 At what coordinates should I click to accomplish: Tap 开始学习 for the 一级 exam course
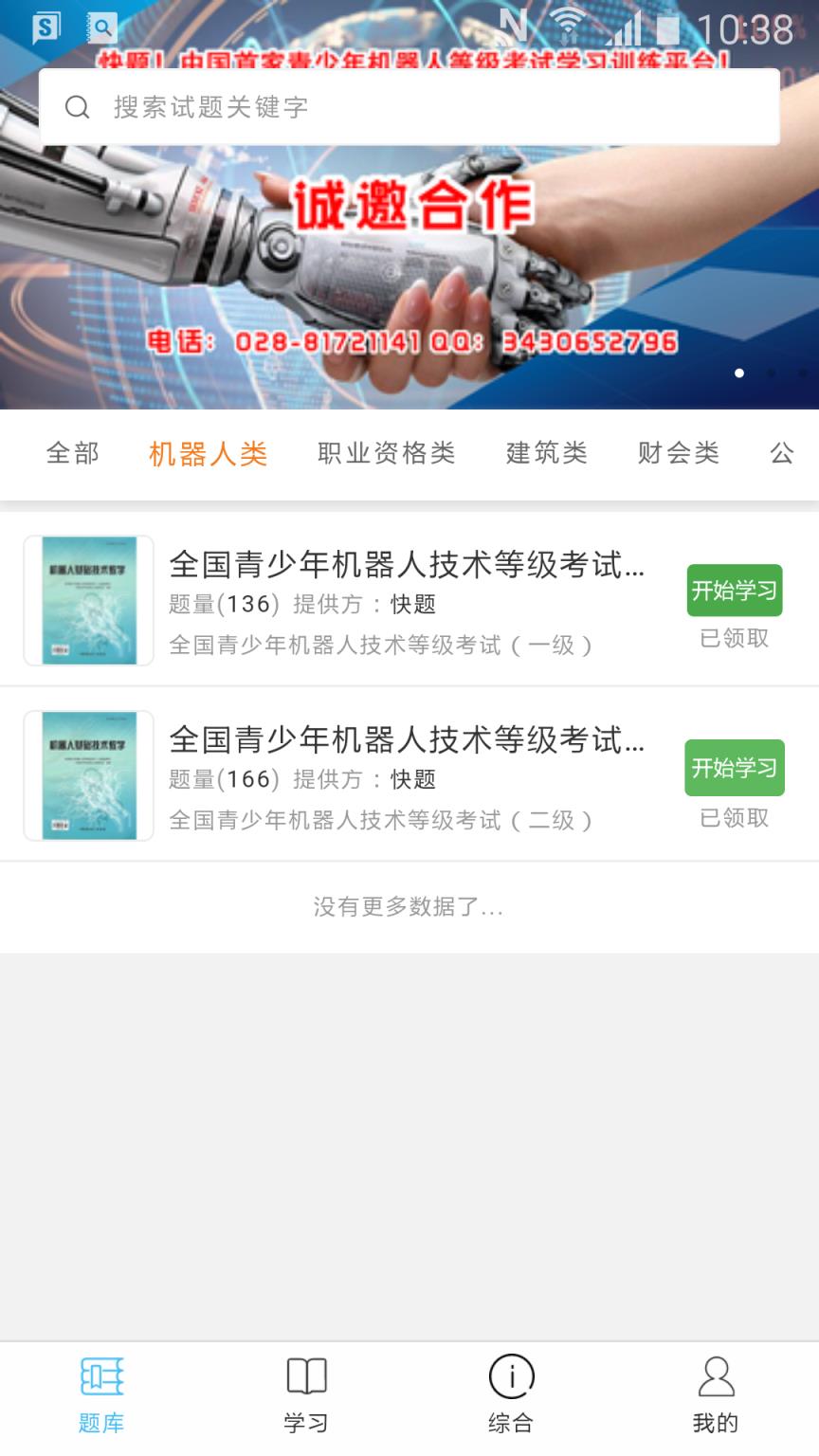pyautogui.click(x=735, y=590)
